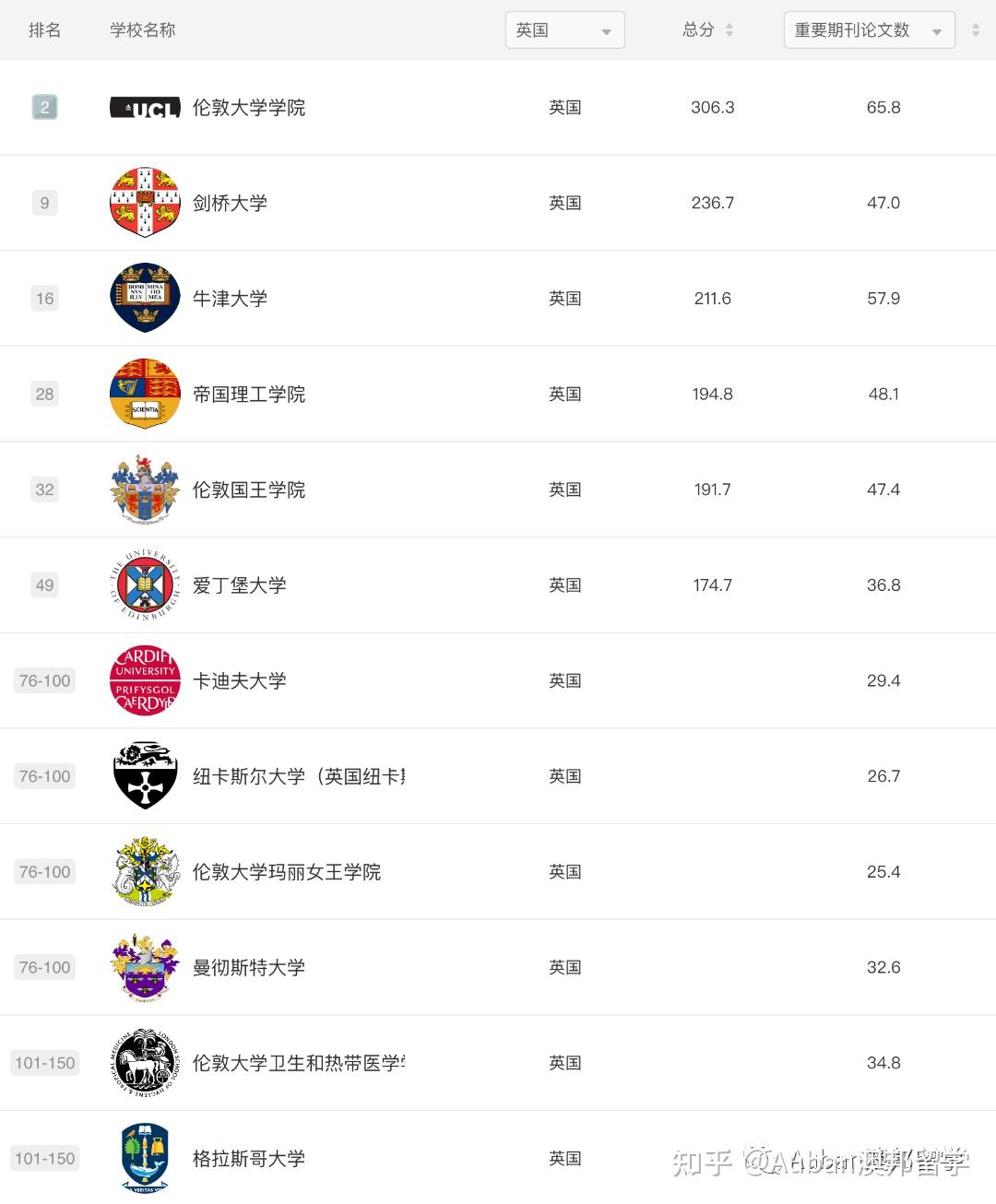Tap 伦敦国王学院 in the list
Viewport: 996px width, 1204px height.
tap(248, 490)
